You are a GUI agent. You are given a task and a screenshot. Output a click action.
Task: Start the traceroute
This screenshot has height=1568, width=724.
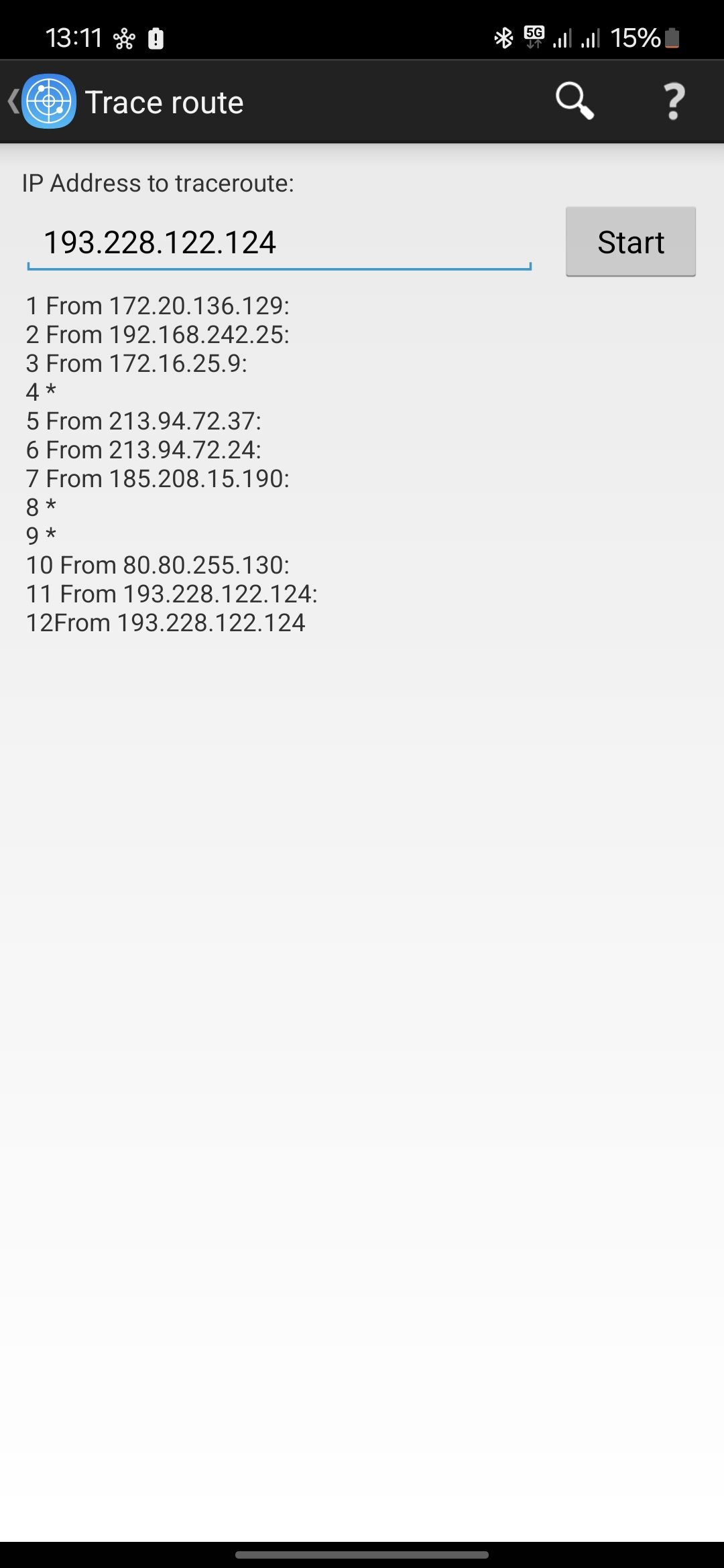pyautogui.click(x=630, y=242)
